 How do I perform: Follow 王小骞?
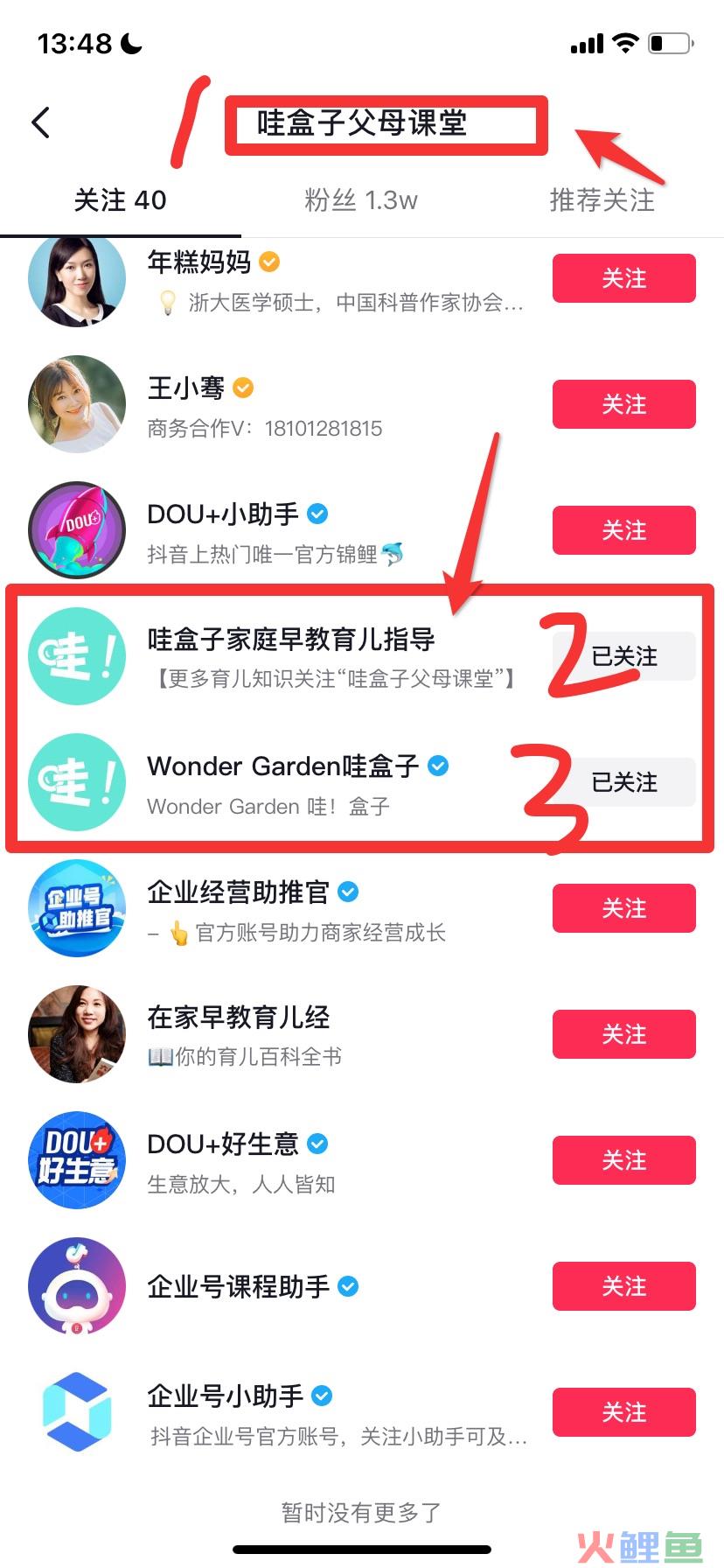pos(623,404)
